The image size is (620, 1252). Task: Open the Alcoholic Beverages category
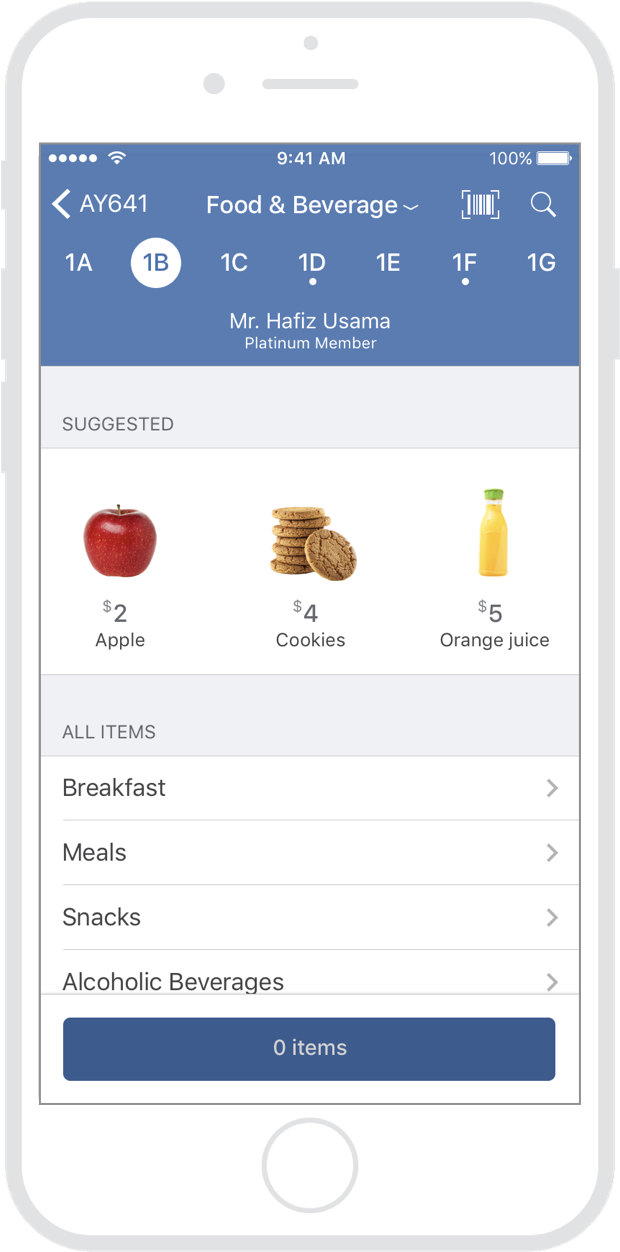click(310, 978)
